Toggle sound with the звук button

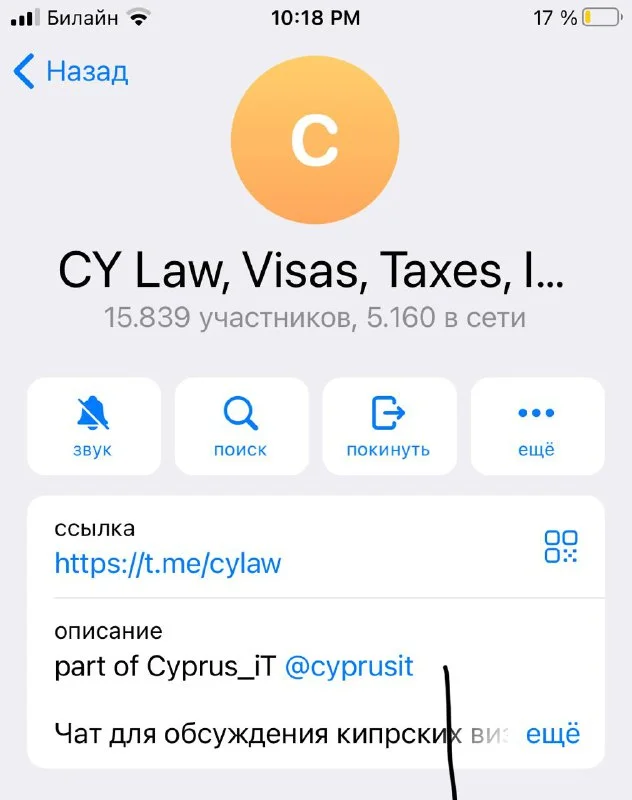tap(93, 425)
